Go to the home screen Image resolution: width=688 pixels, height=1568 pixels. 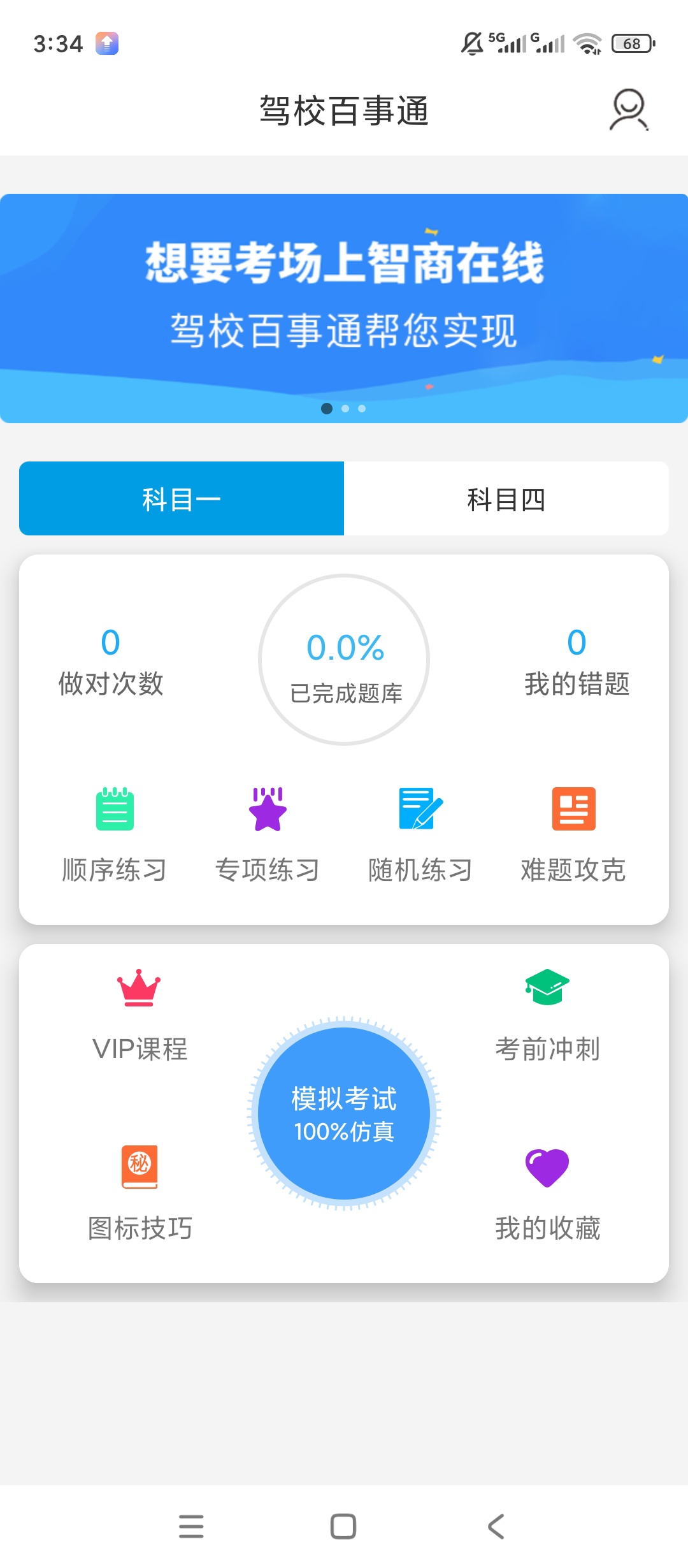click(343, 1527)
